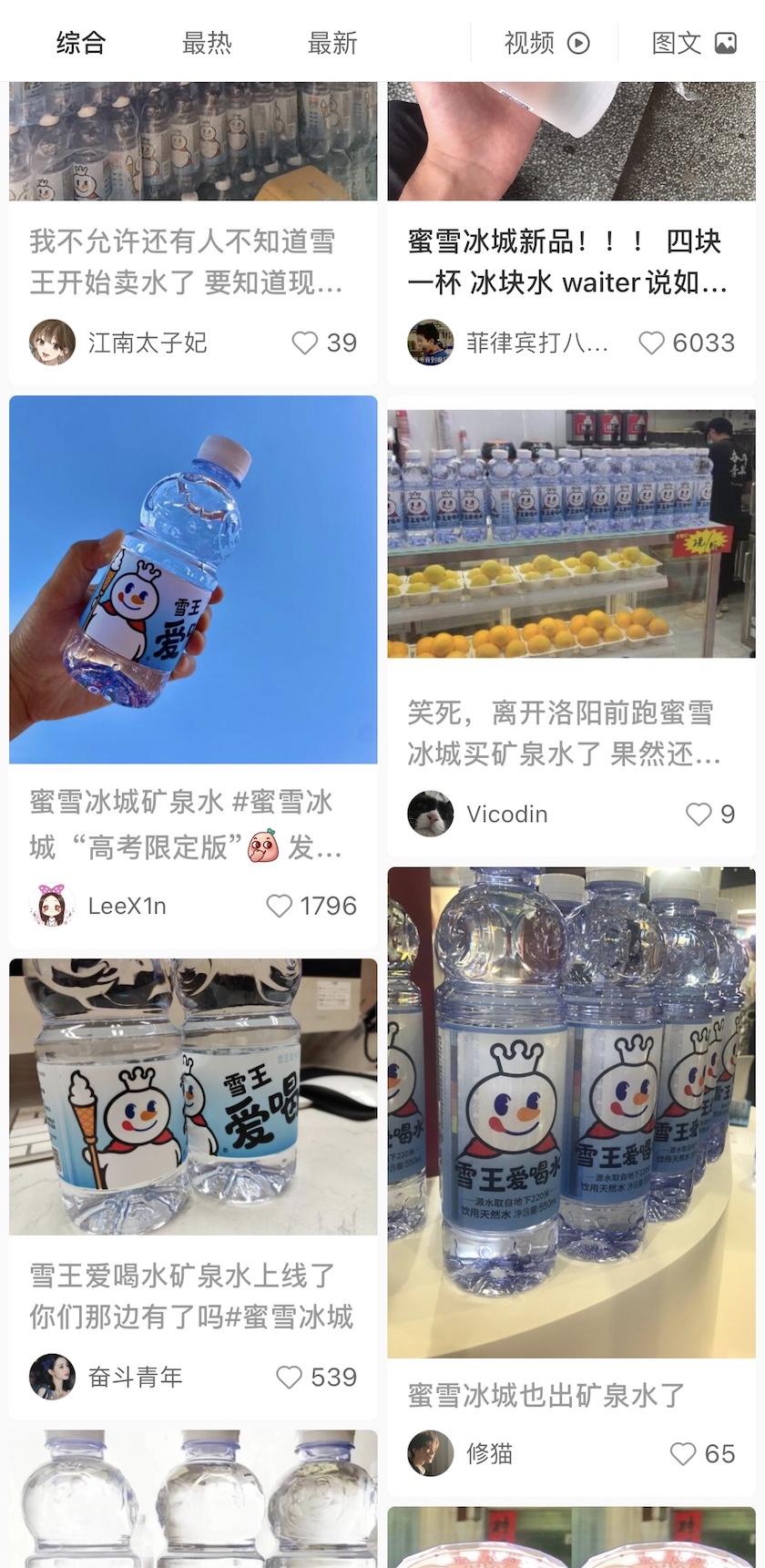
Task: Open 奋斗青年's profile avatar
Action: tap(52, 1378)
